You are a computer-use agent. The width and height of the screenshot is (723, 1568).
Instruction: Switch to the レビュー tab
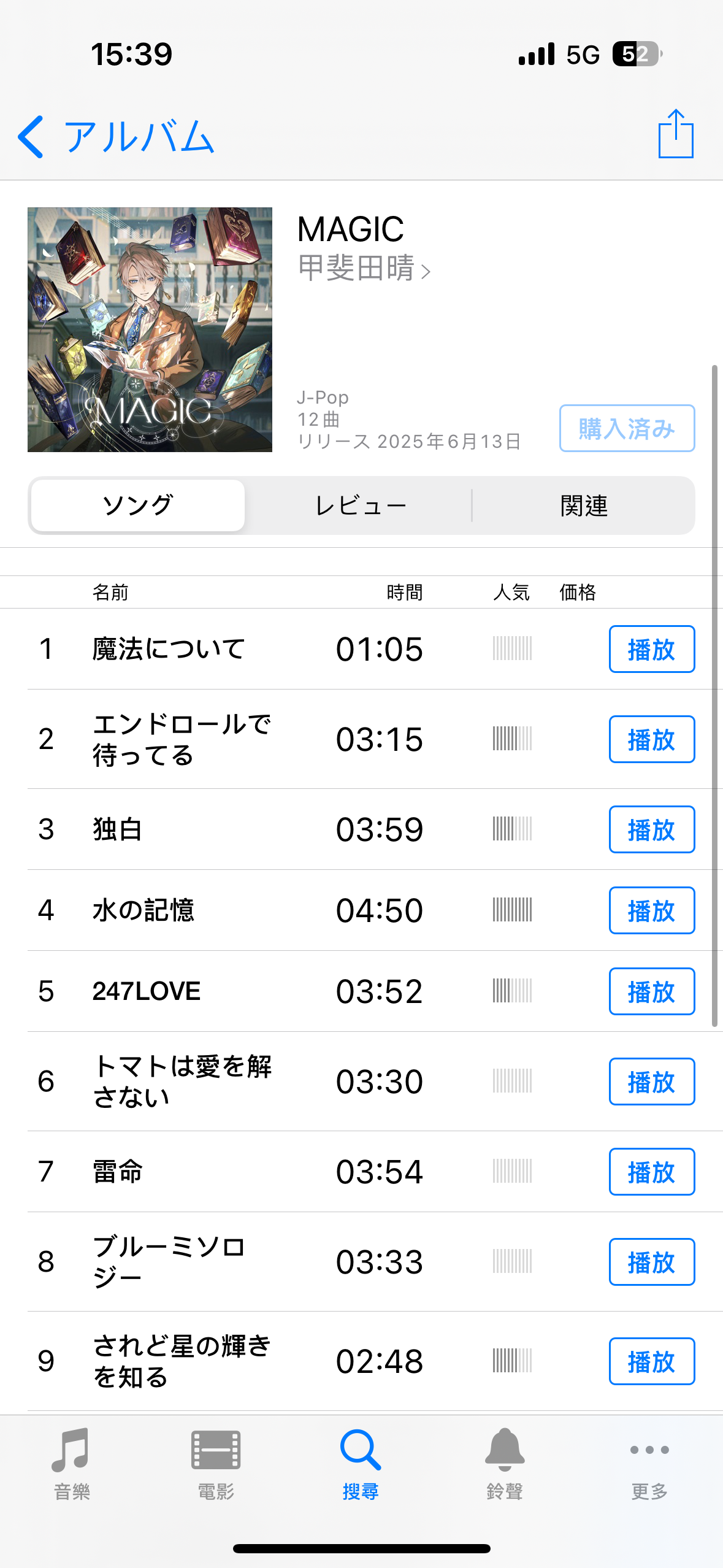(x=361, y=506)
